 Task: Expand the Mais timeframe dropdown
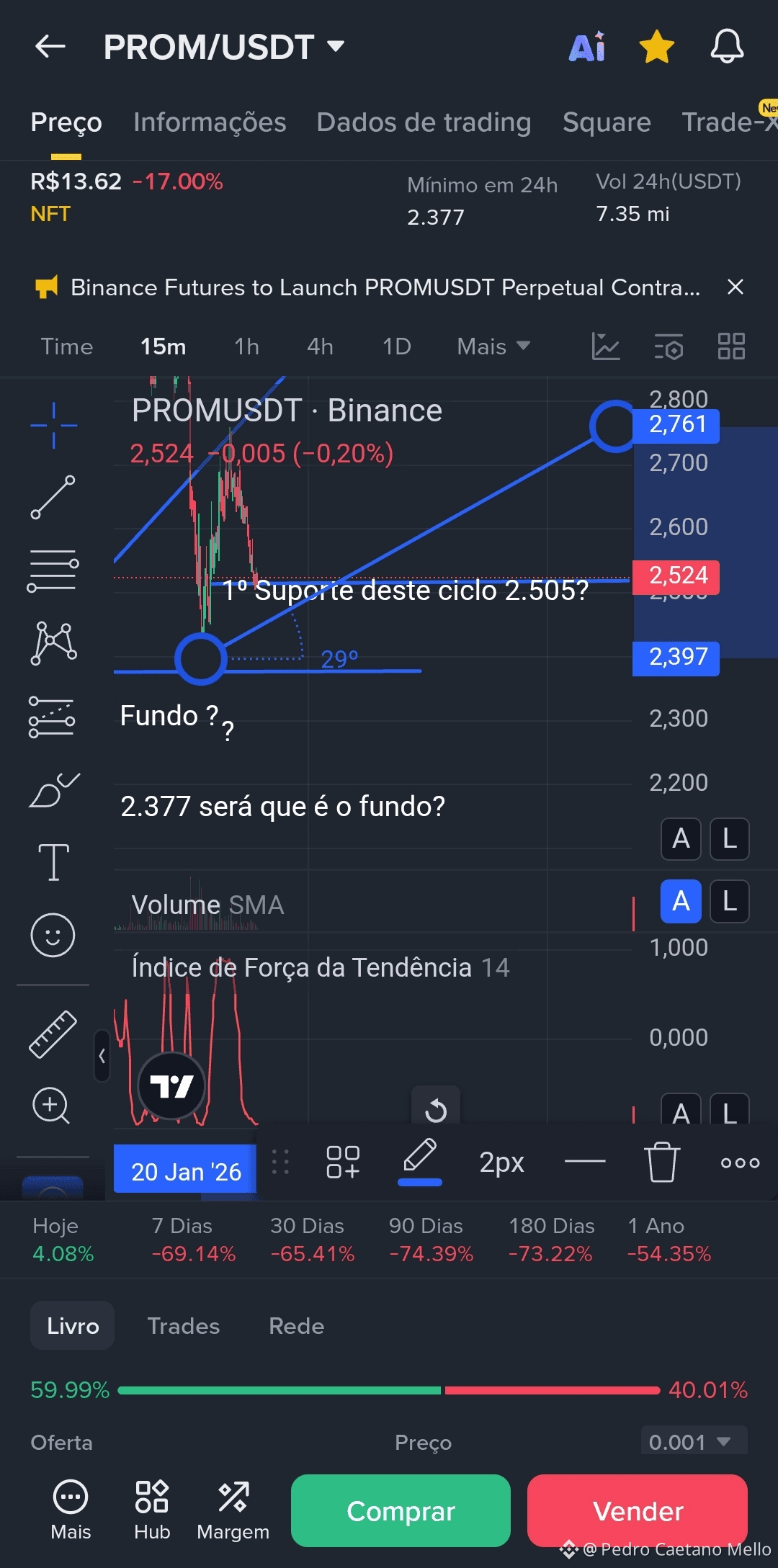point(493,346)
